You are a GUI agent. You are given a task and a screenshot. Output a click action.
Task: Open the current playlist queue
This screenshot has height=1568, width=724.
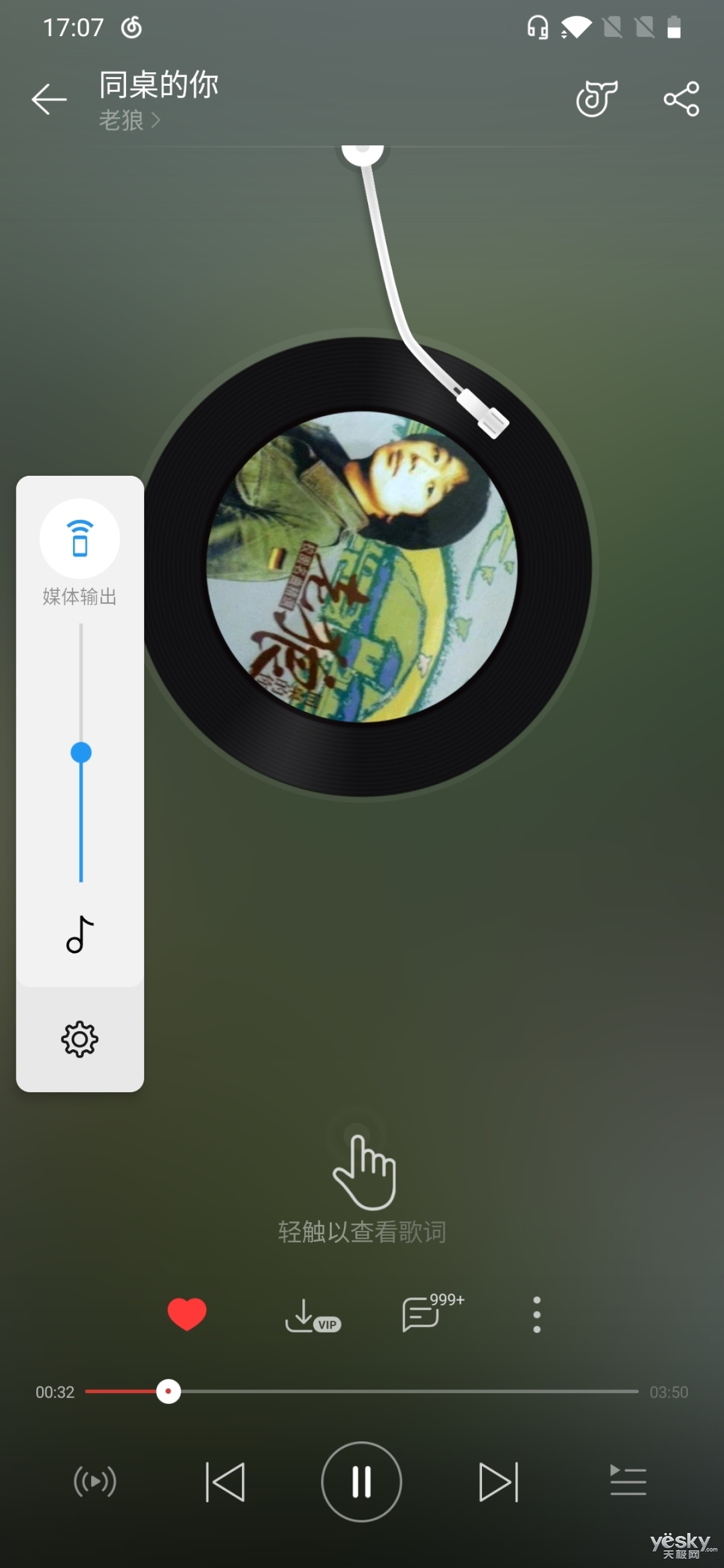[x=628, y=1481]
